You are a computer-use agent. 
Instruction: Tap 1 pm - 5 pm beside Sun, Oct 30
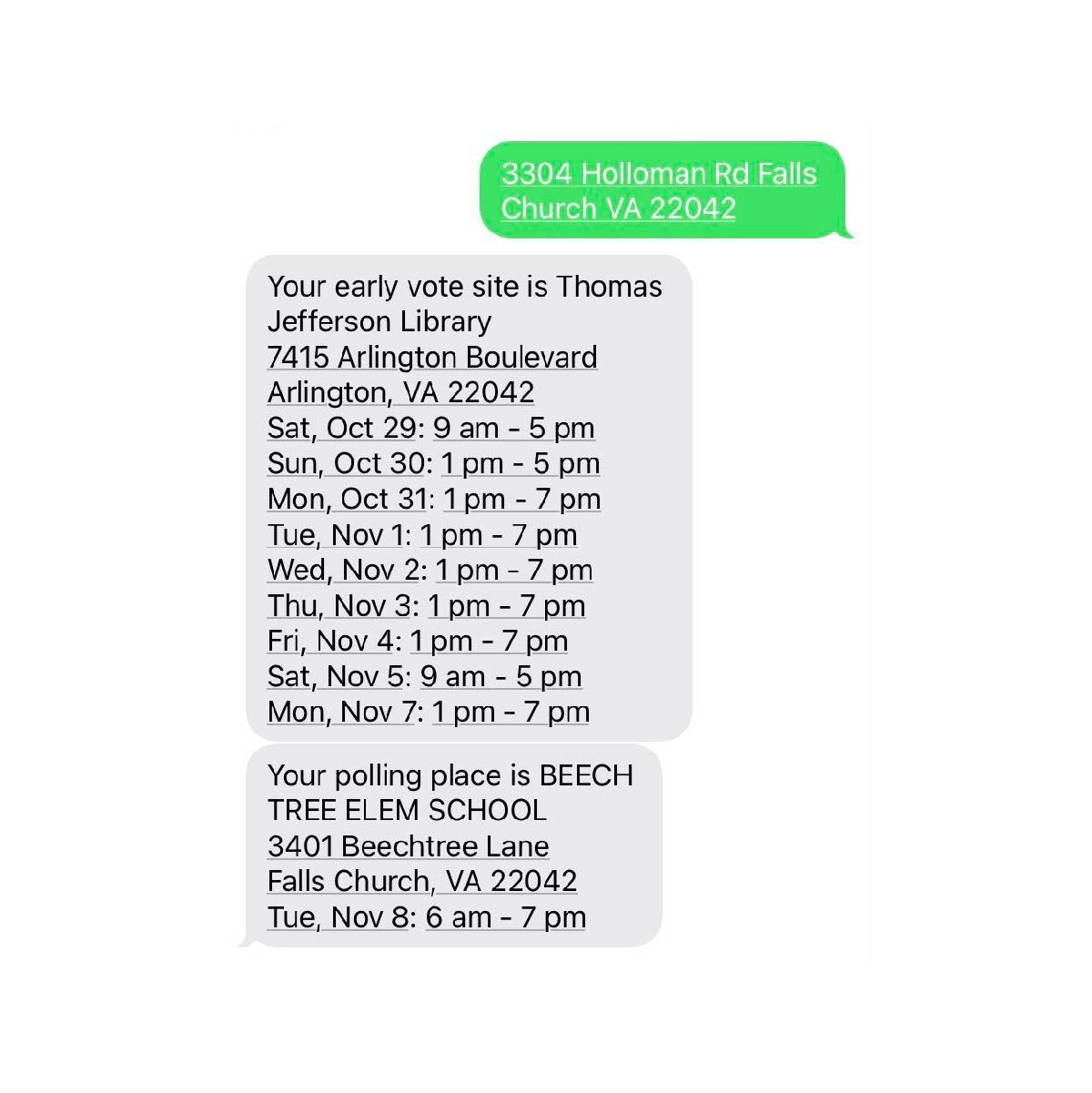point(520,463)
